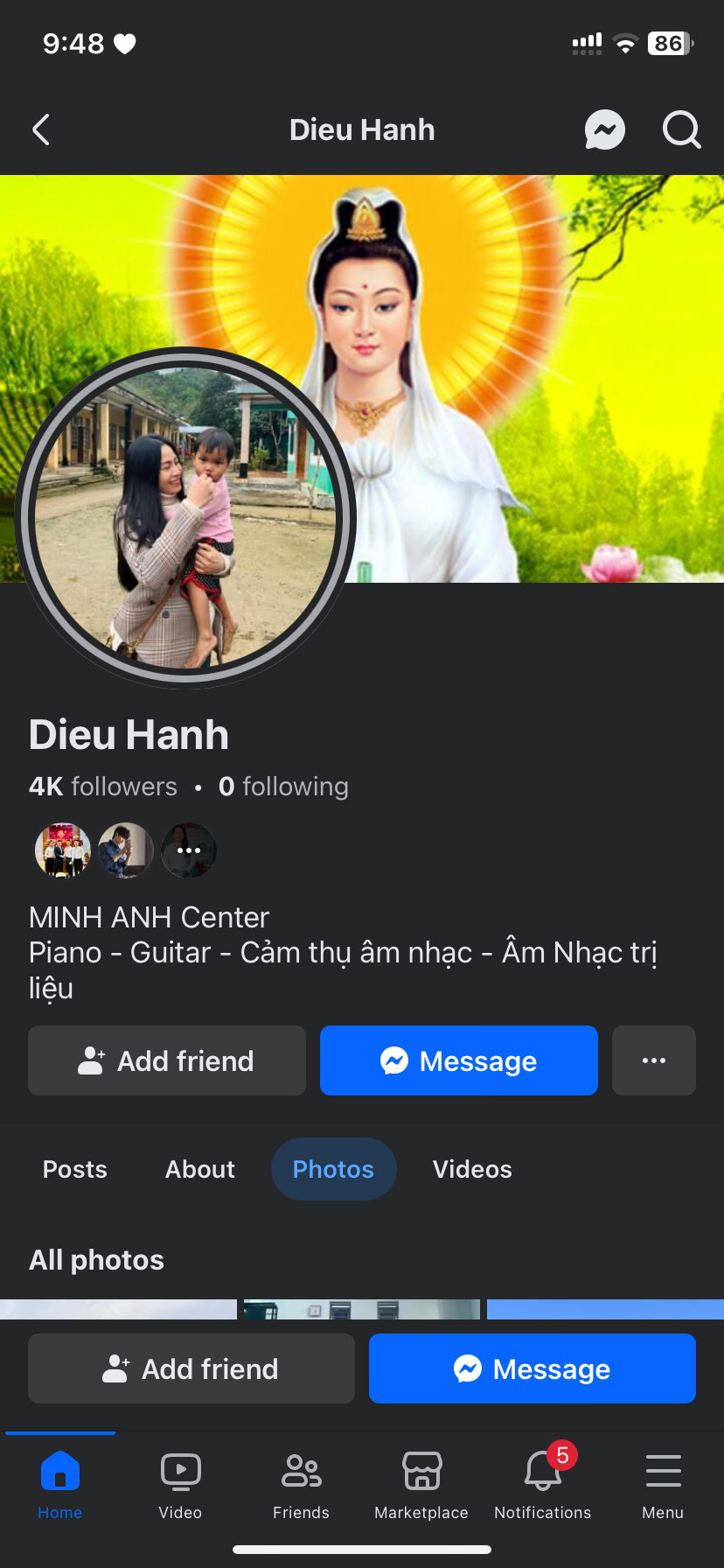Open the Friends tab
The width and height of the screenshot is (724, 1568).
(x=301, y=1484)
